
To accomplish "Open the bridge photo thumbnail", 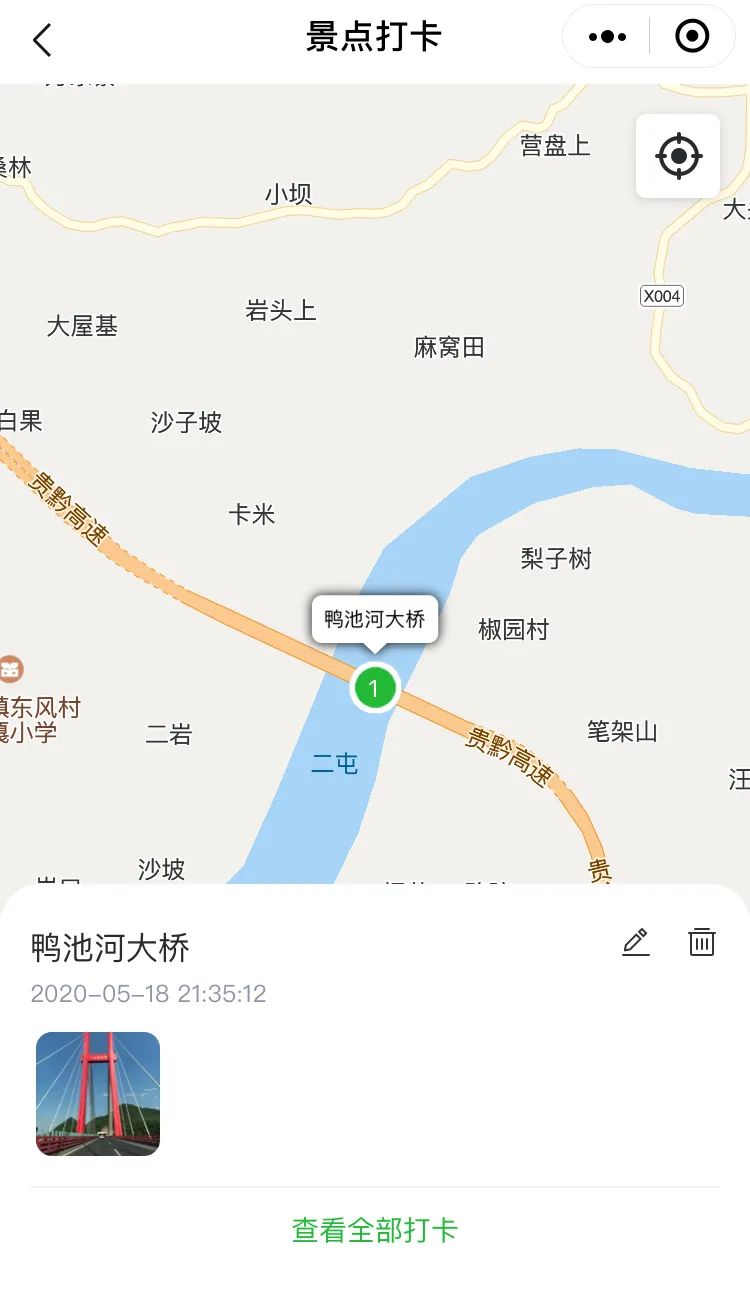I will [x=98, y=1093].
